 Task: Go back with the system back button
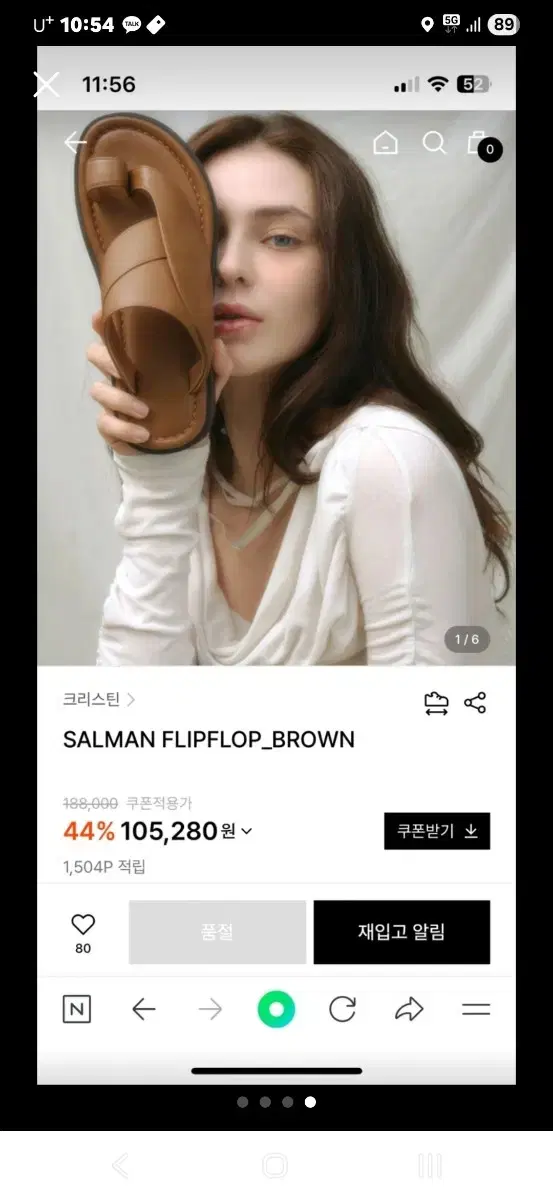point(120,1165)
